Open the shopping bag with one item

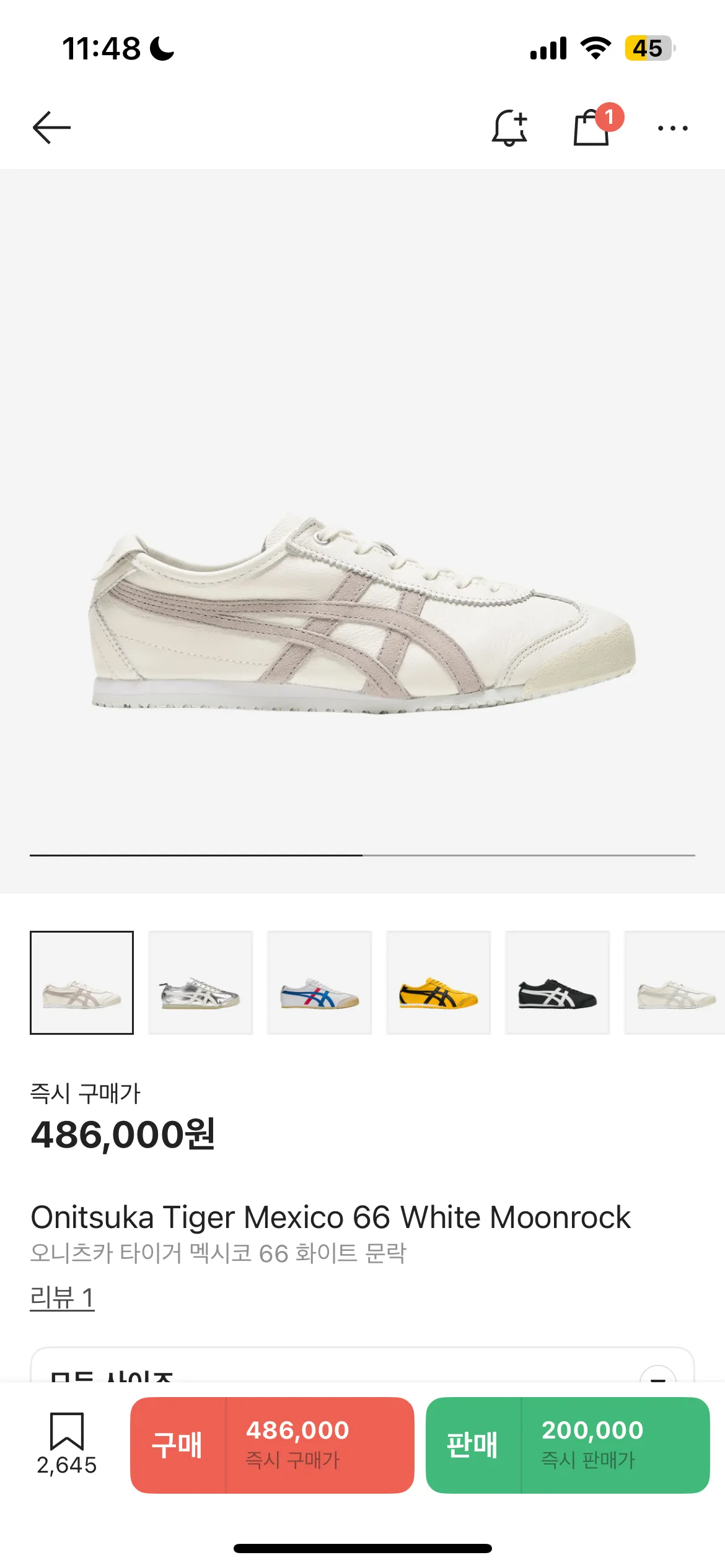tap(592, 128)
